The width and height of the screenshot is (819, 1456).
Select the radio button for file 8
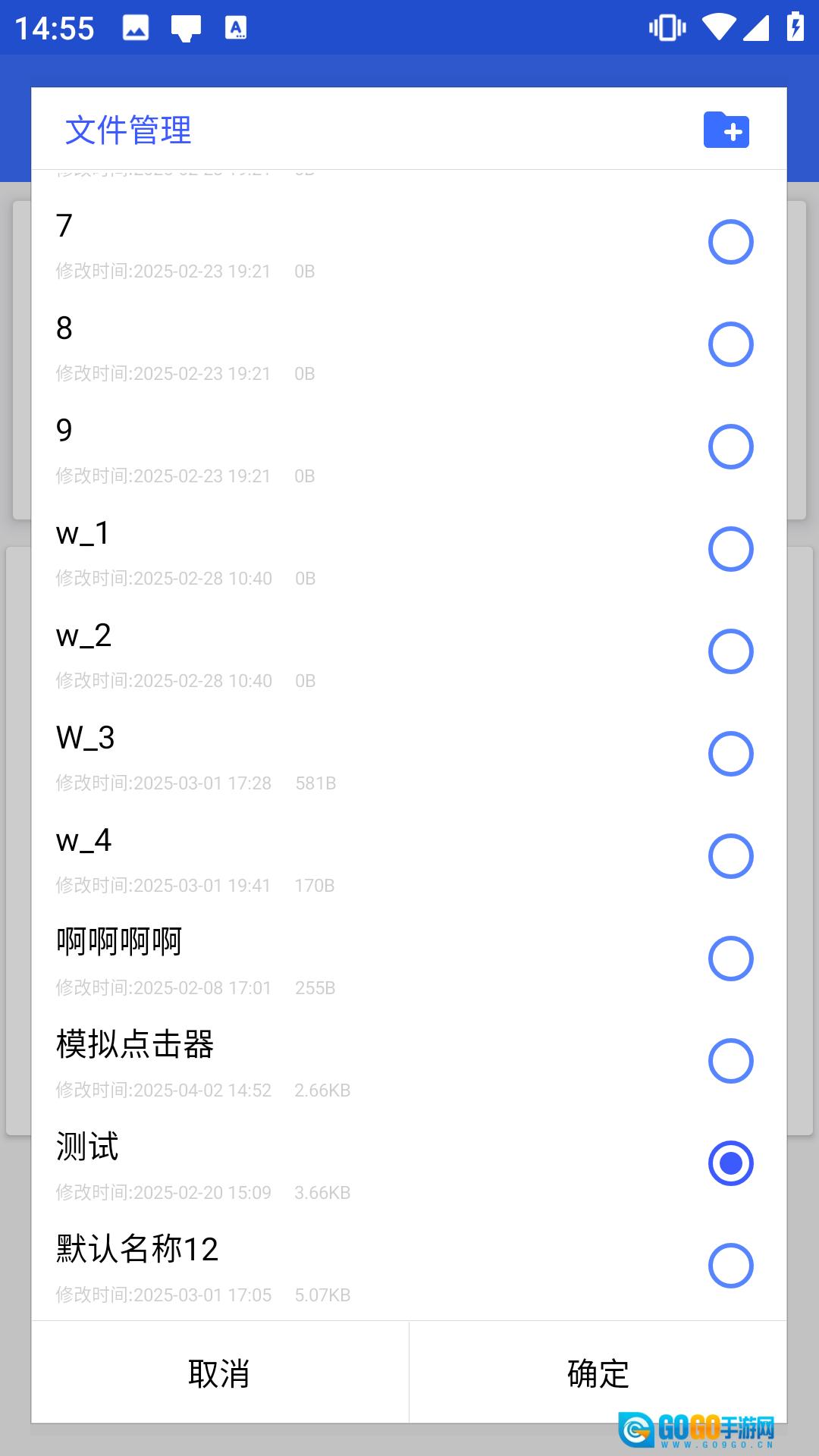pyautogui.click(x=730, y=344)
